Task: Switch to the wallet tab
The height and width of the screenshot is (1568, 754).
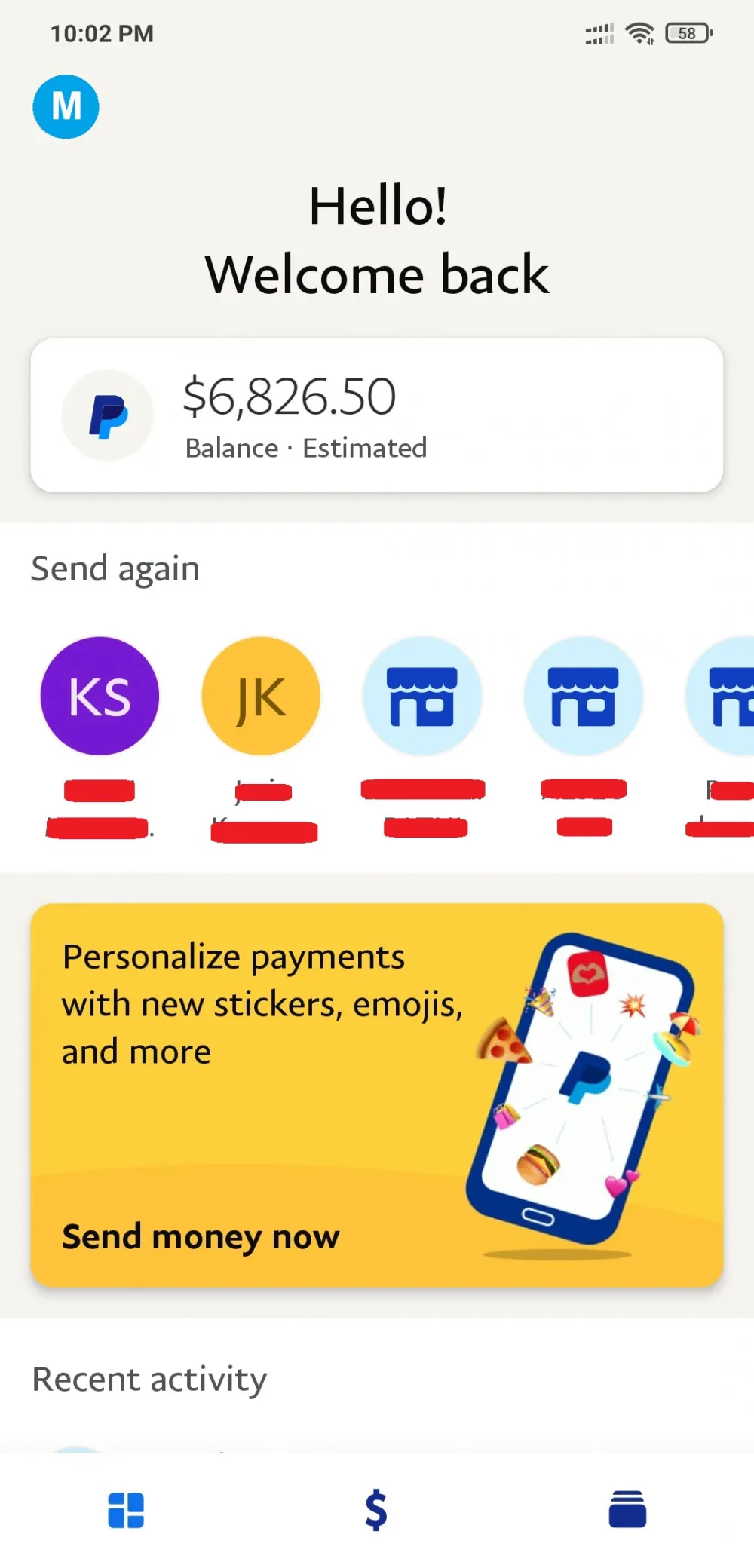Action: coord(627,1509)
